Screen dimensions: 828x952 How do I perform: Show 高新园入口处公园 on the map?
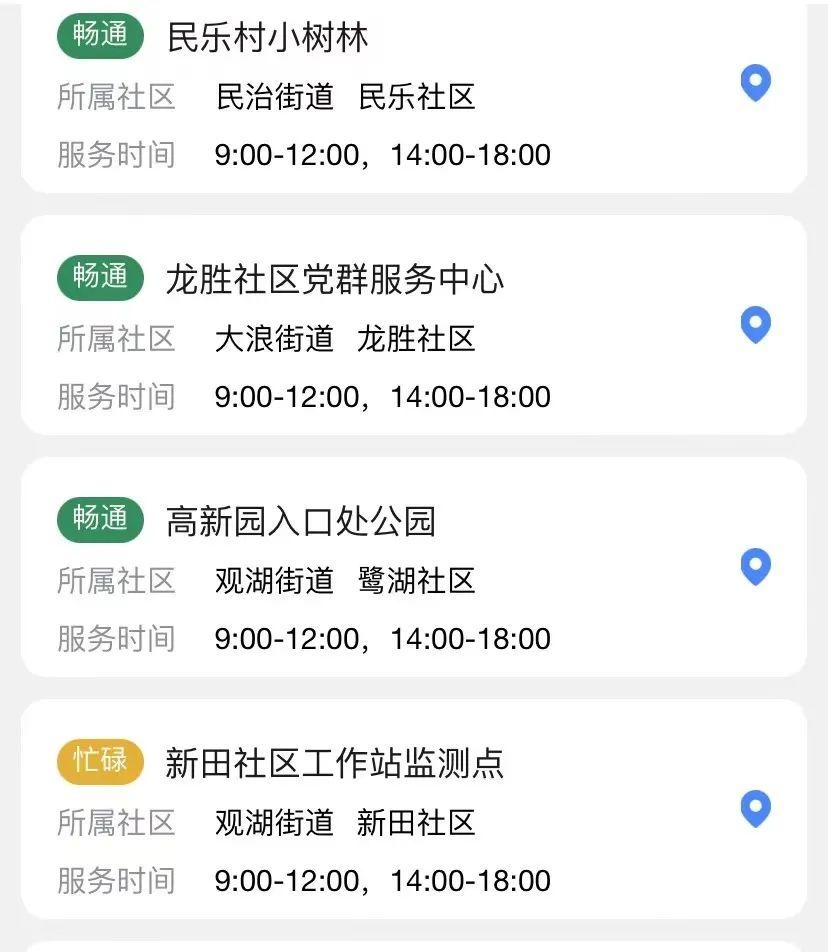pos(755,567)
